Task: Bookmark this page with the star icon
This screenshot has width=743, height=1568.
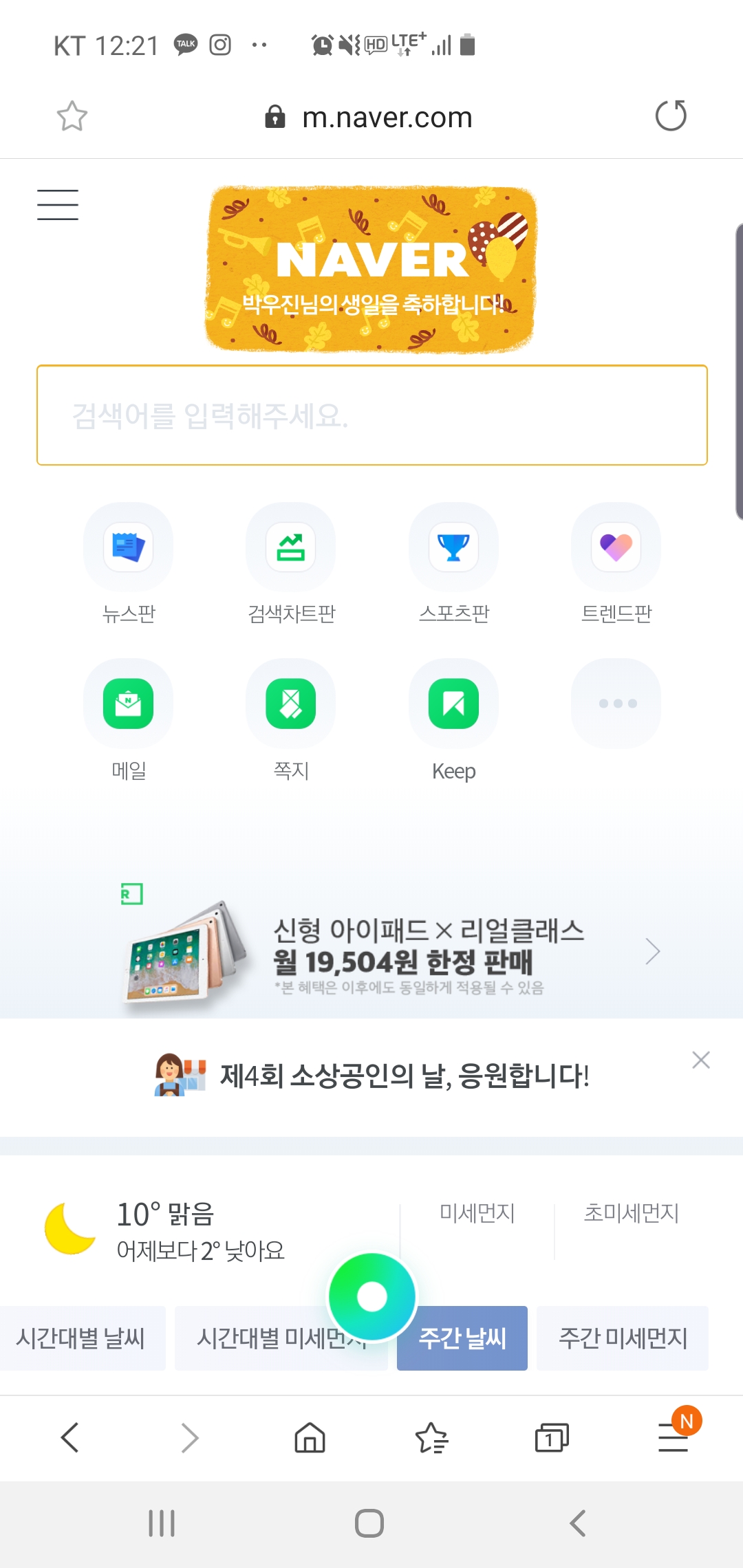Action: pos(72,116)
